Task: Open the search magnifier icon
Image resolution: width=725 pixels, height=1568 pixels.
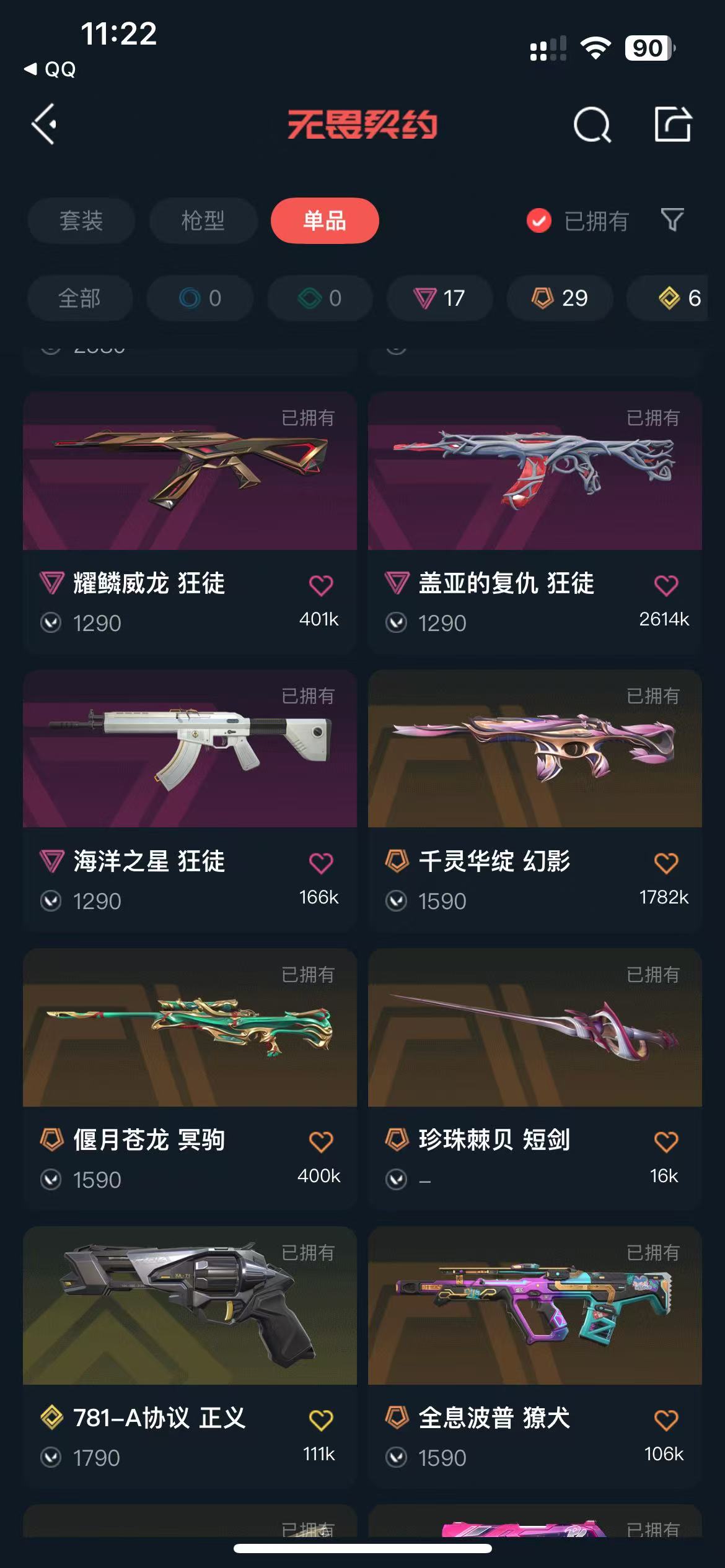Action: 592,124
